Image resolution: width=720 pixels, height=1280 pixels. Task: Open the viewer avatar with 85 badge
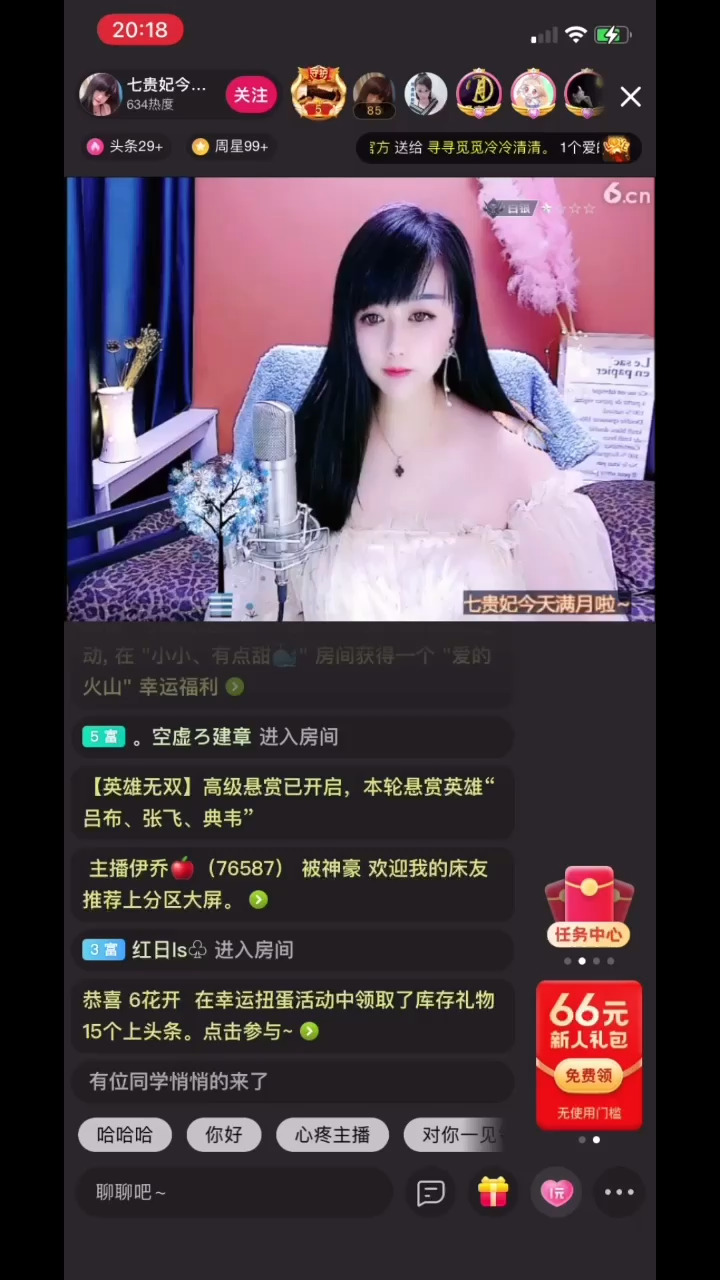tap(373, 95)
